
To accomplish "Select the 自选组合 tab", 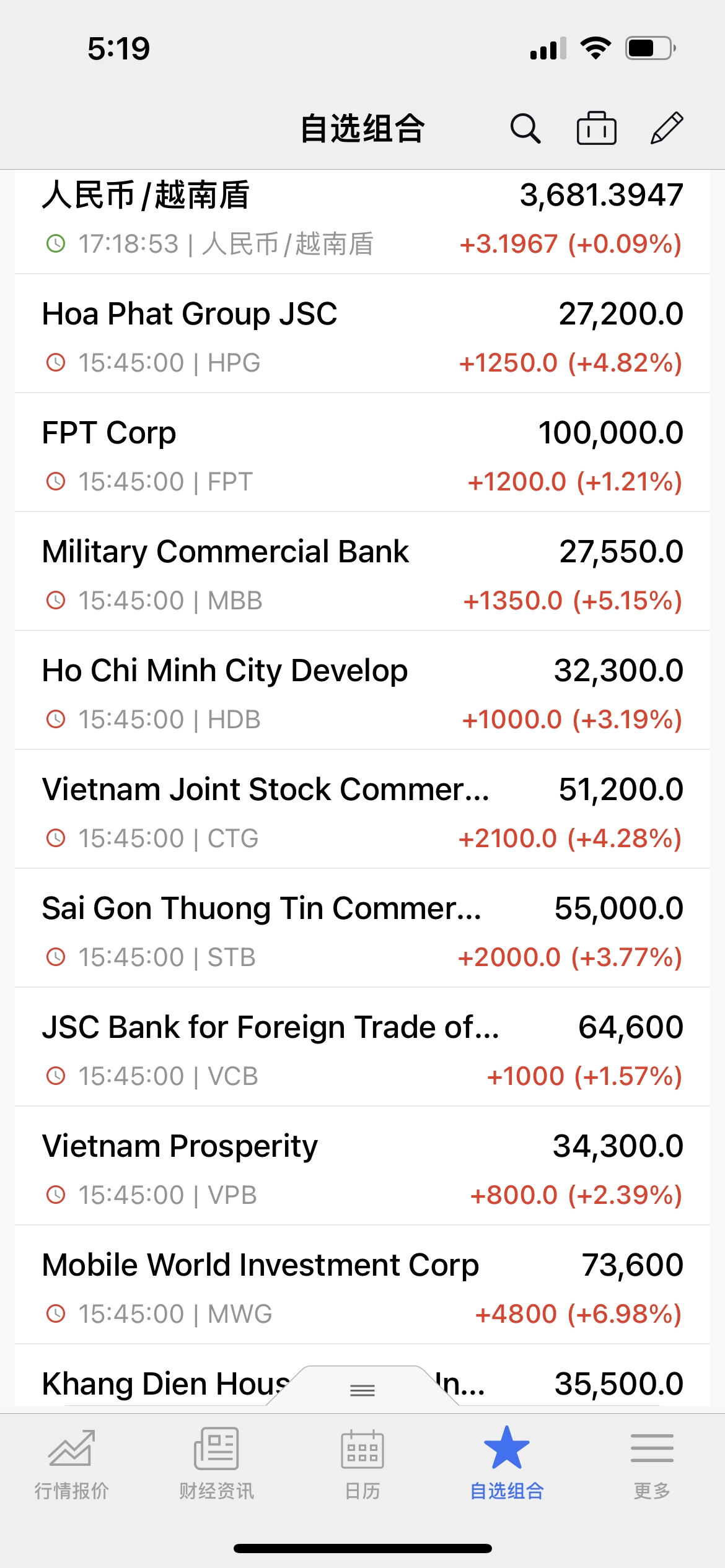I will pos(507,1464).
